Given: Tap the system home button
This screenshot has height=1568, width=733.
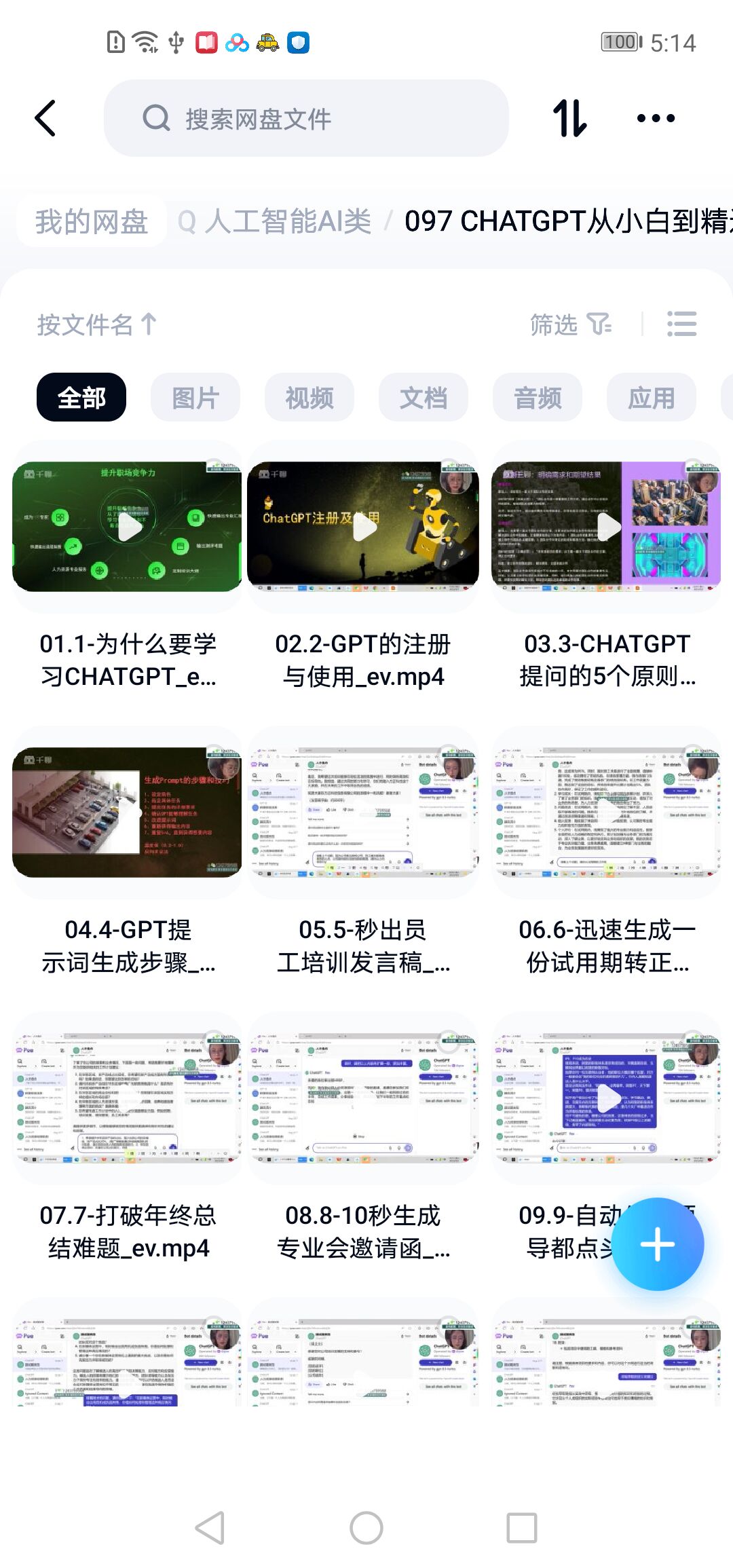Looking at the screenshot, I should point(366,1528).
